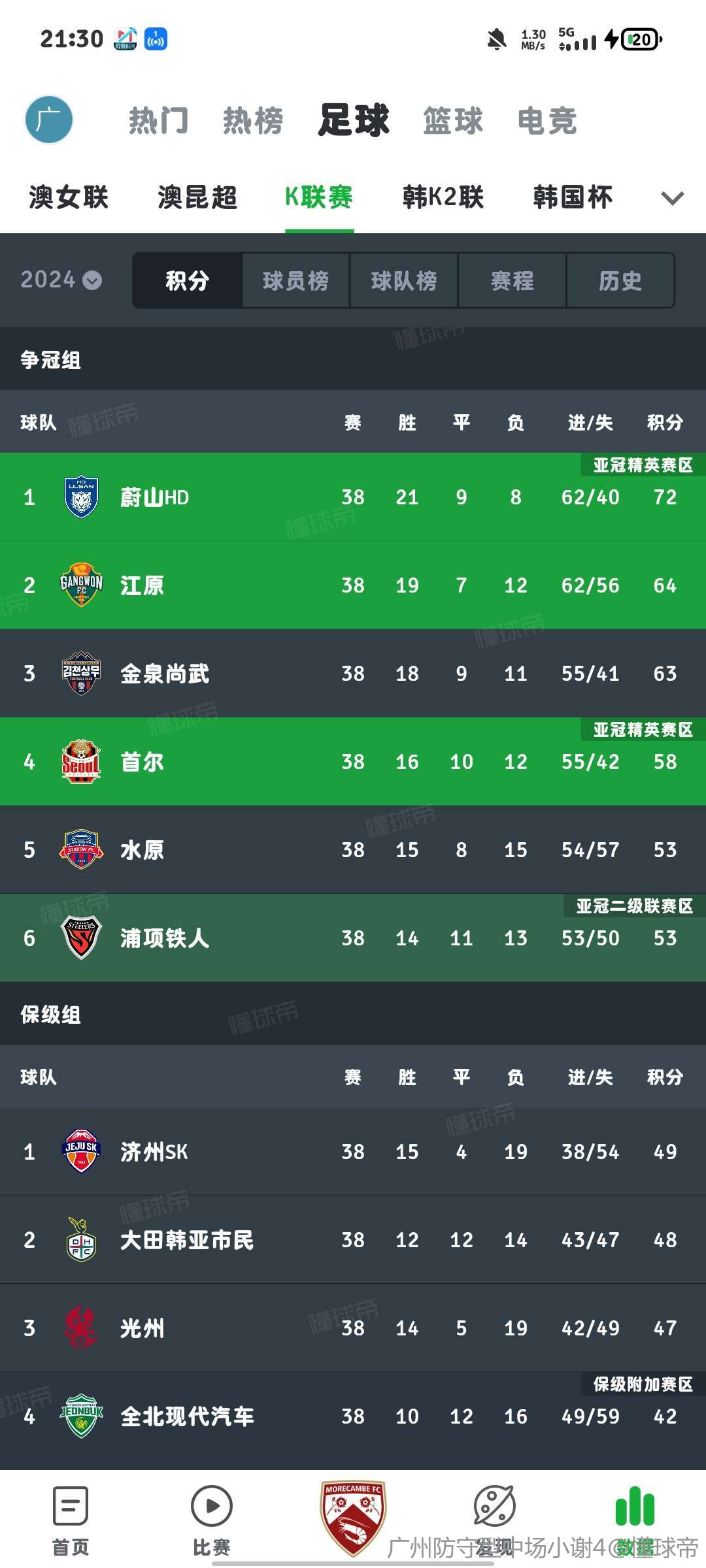
Task: Switch to the 电竞 tab
Action: point(547,121)
